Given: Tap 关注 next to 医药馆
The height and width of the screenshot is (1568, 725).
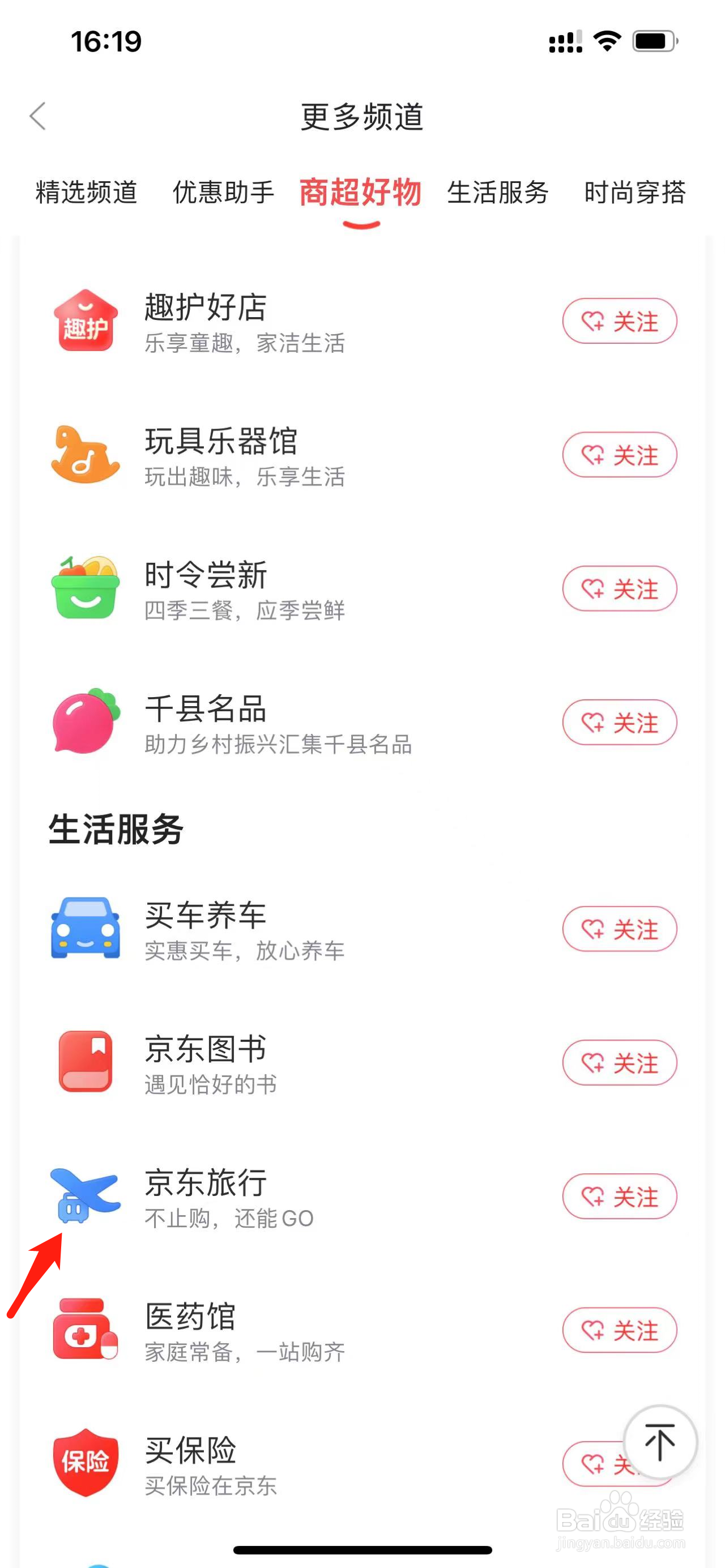Looking at the screenshot, I should [619, 1330].
